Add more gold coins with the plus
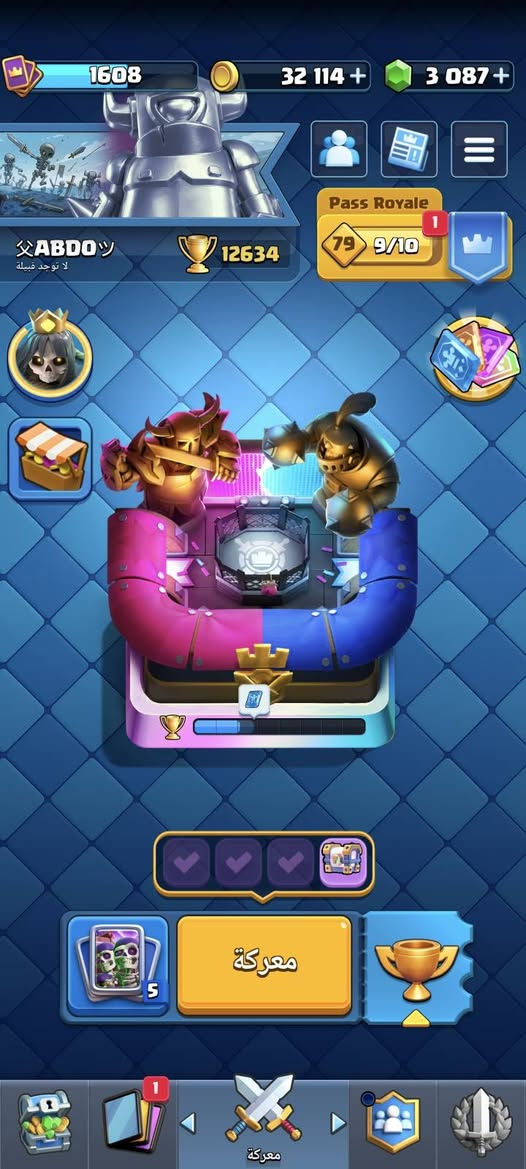 (x=358, y=75)
